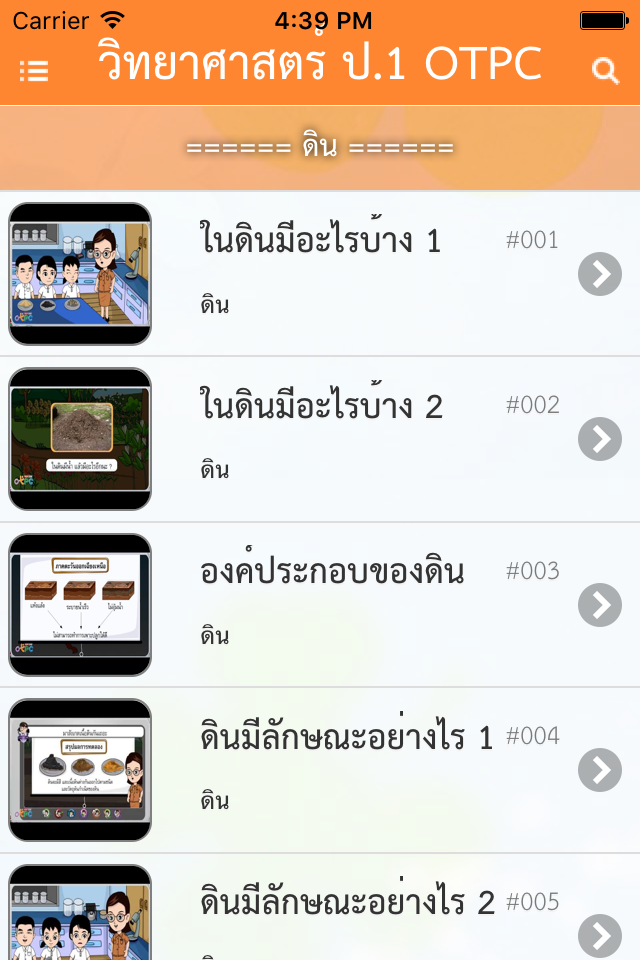Tap the thumbnail of lesson #002
The width and height of the screenshot is (640, 960).
click(x=80, y=439)
